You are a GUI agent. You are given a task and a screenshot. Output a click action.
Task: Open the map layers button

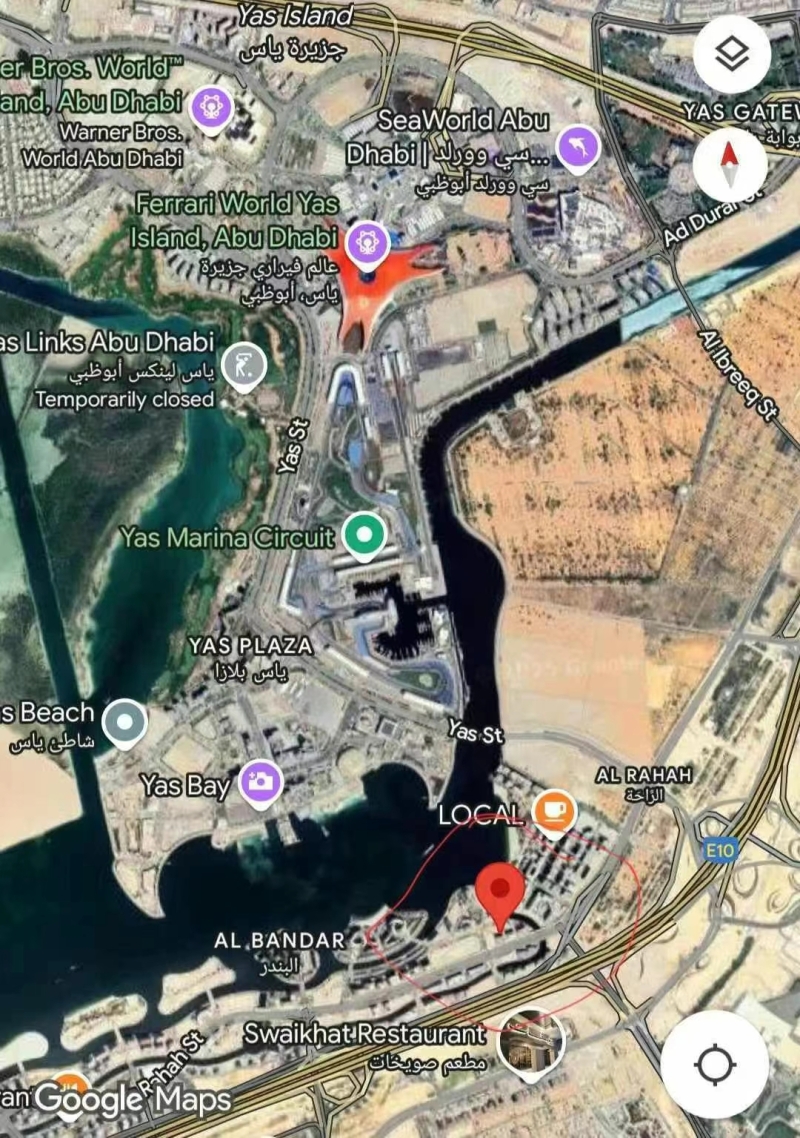[732, 54]
